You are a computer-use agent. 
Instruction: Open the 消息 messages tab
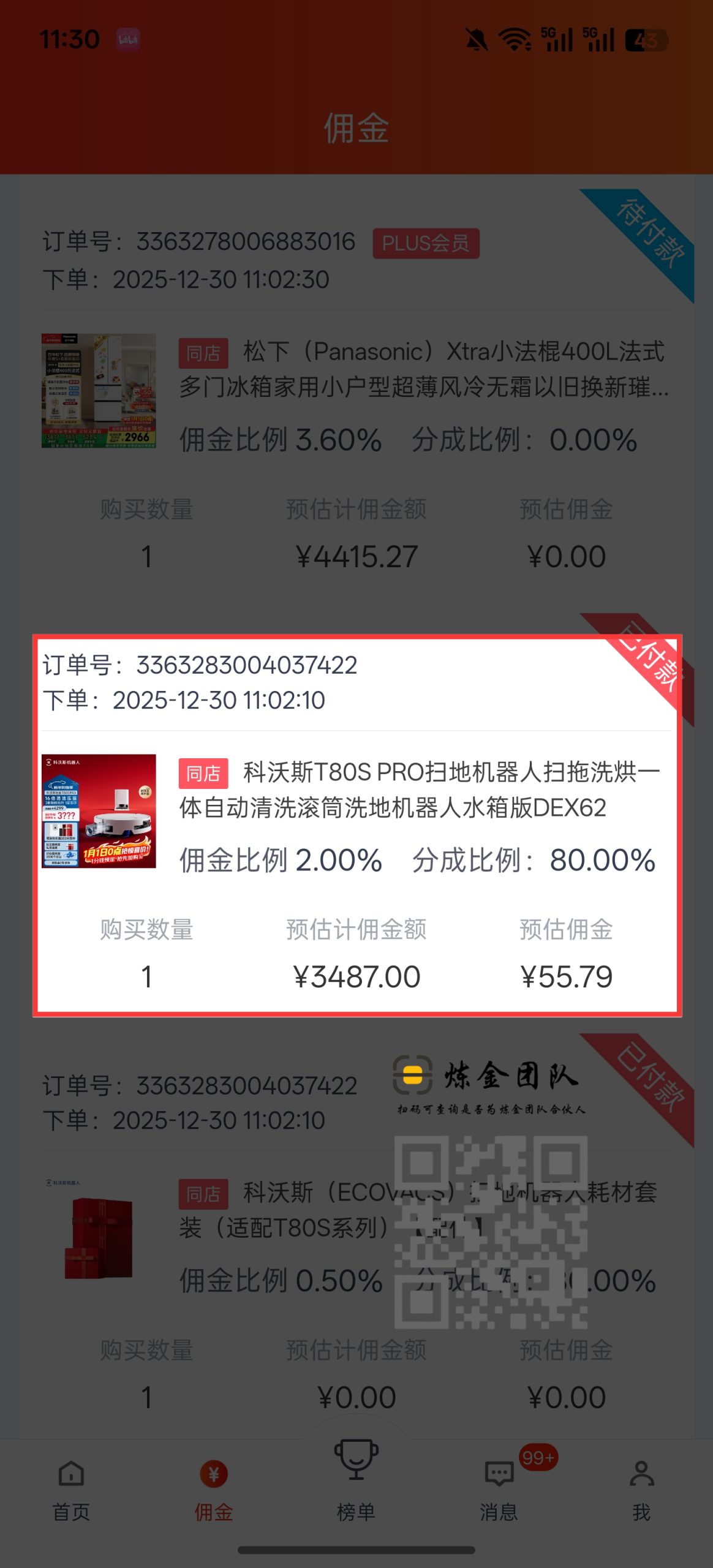coord(499,1490)
